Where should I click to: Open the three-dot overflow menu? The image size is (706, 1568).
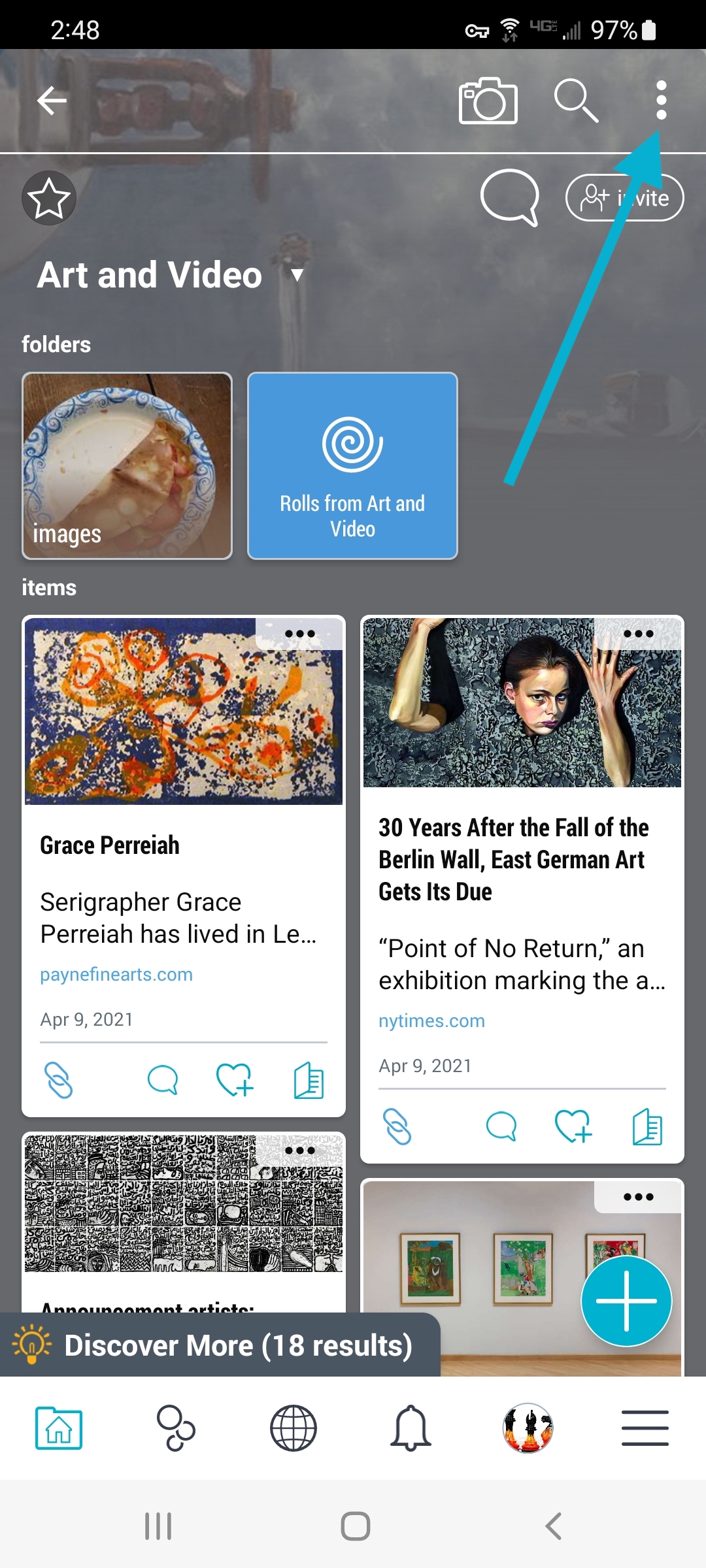click(661, 101)
